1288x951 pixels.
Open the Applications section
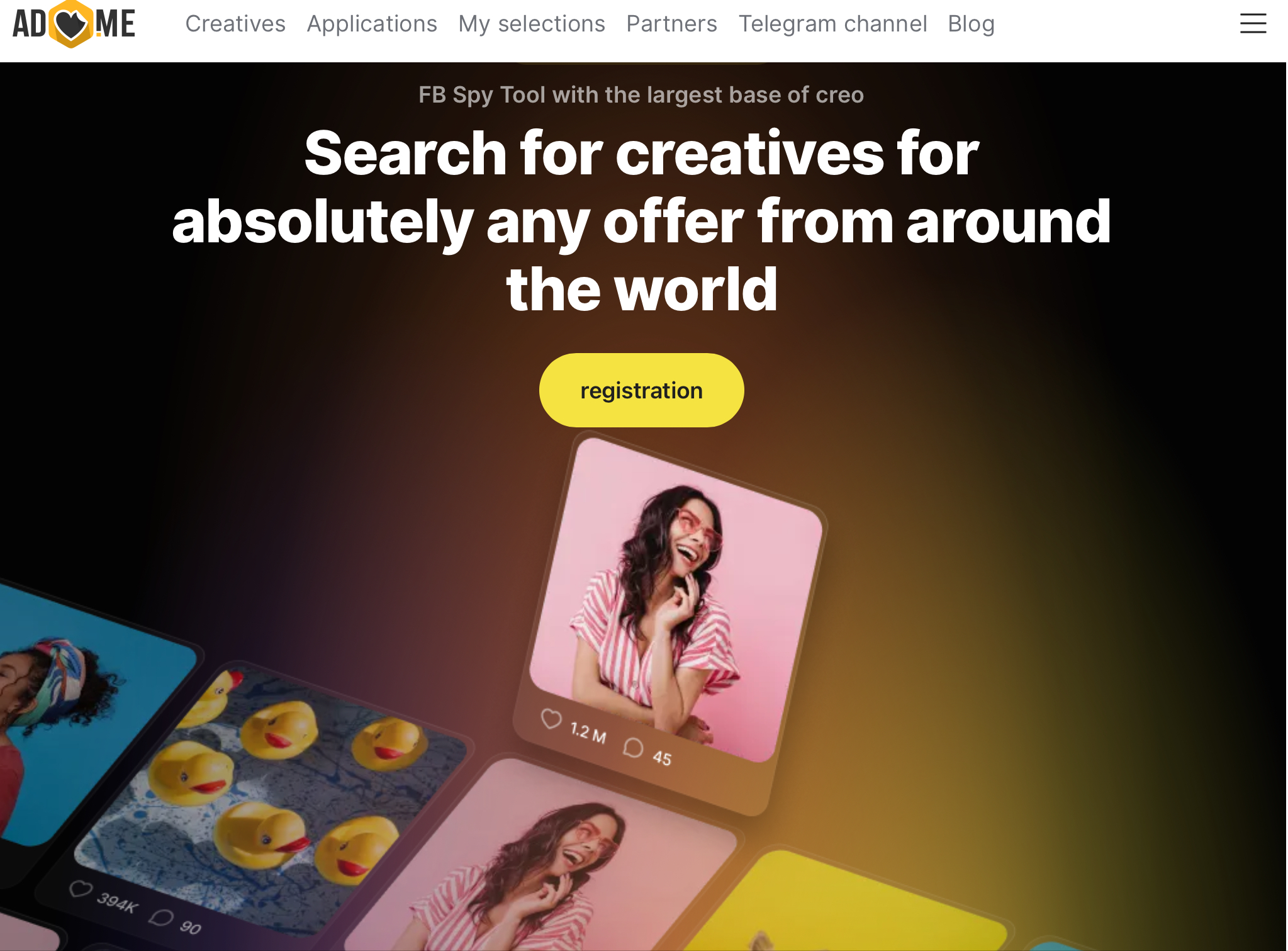coord(372,24)
